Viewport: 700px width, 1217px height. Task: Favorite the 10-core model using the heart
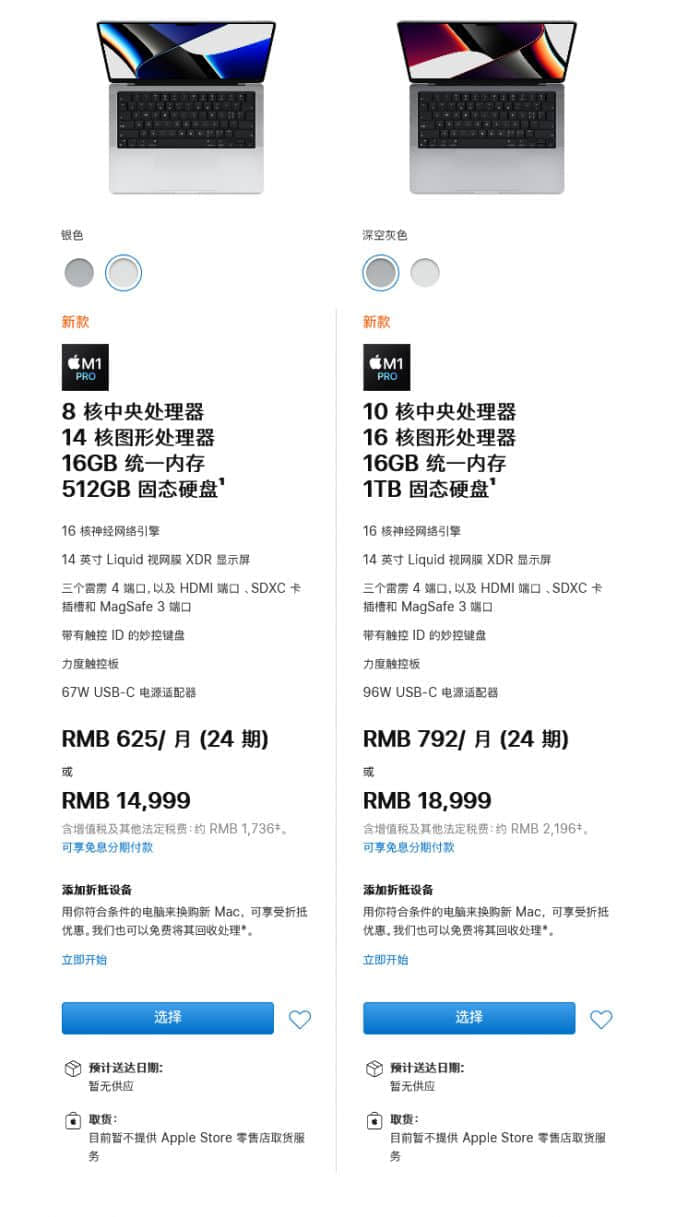point(601,1019)
